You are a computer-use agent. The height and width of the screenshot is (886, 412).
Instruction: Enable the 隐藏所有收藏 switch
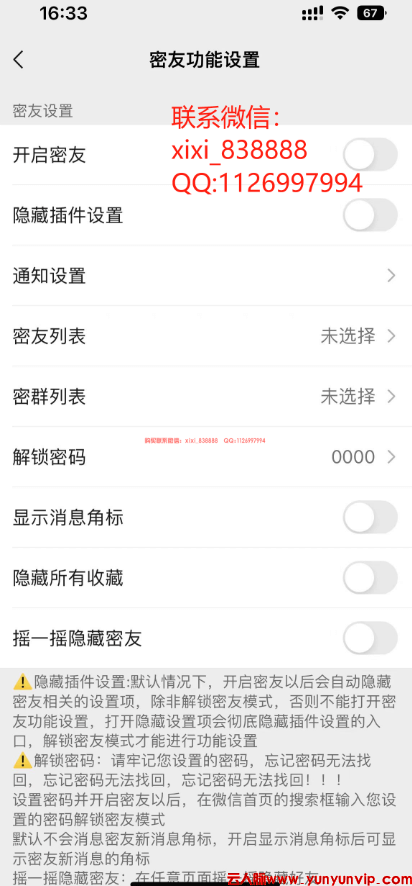[x=370, y=577]
